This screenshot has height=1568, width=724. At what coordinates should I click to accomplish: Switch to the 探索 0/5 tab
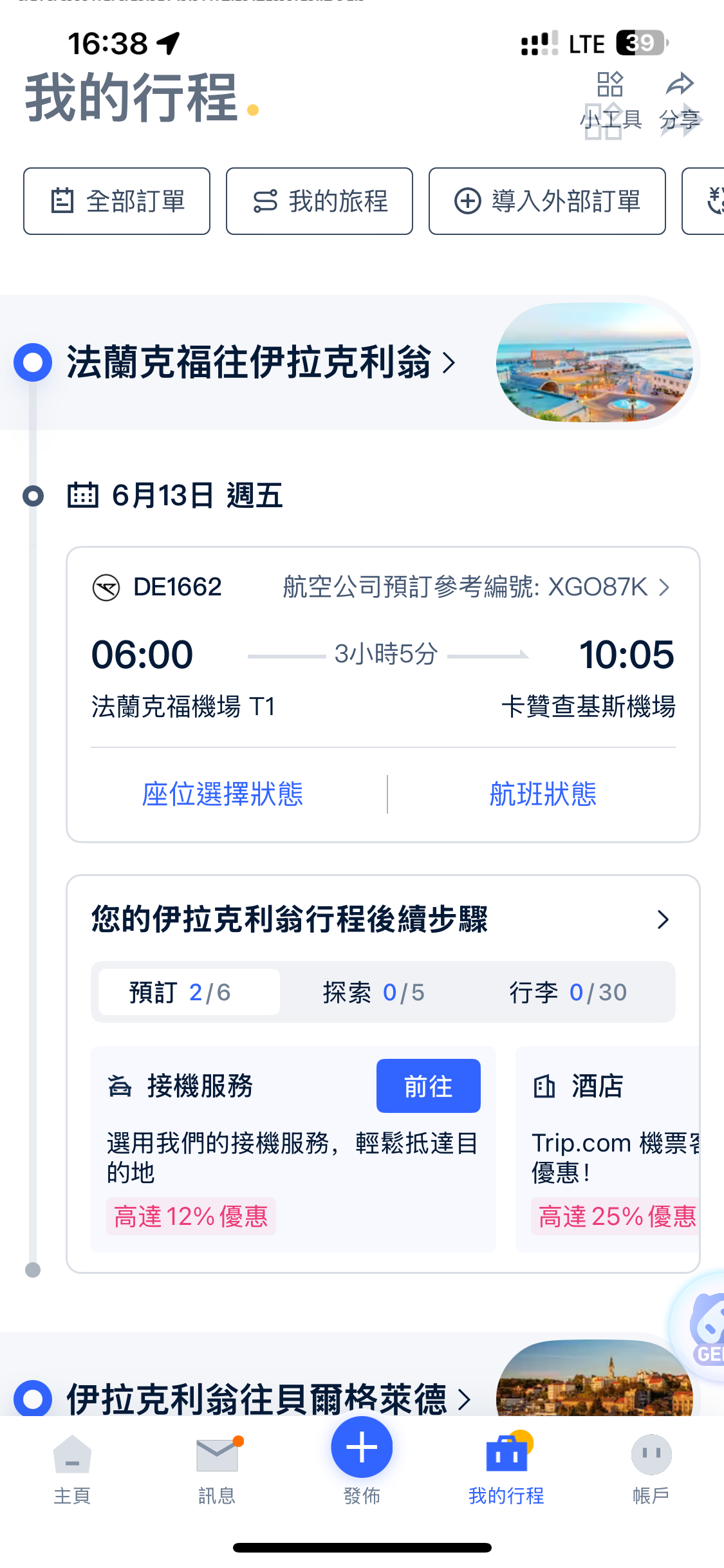click(374, 992)
